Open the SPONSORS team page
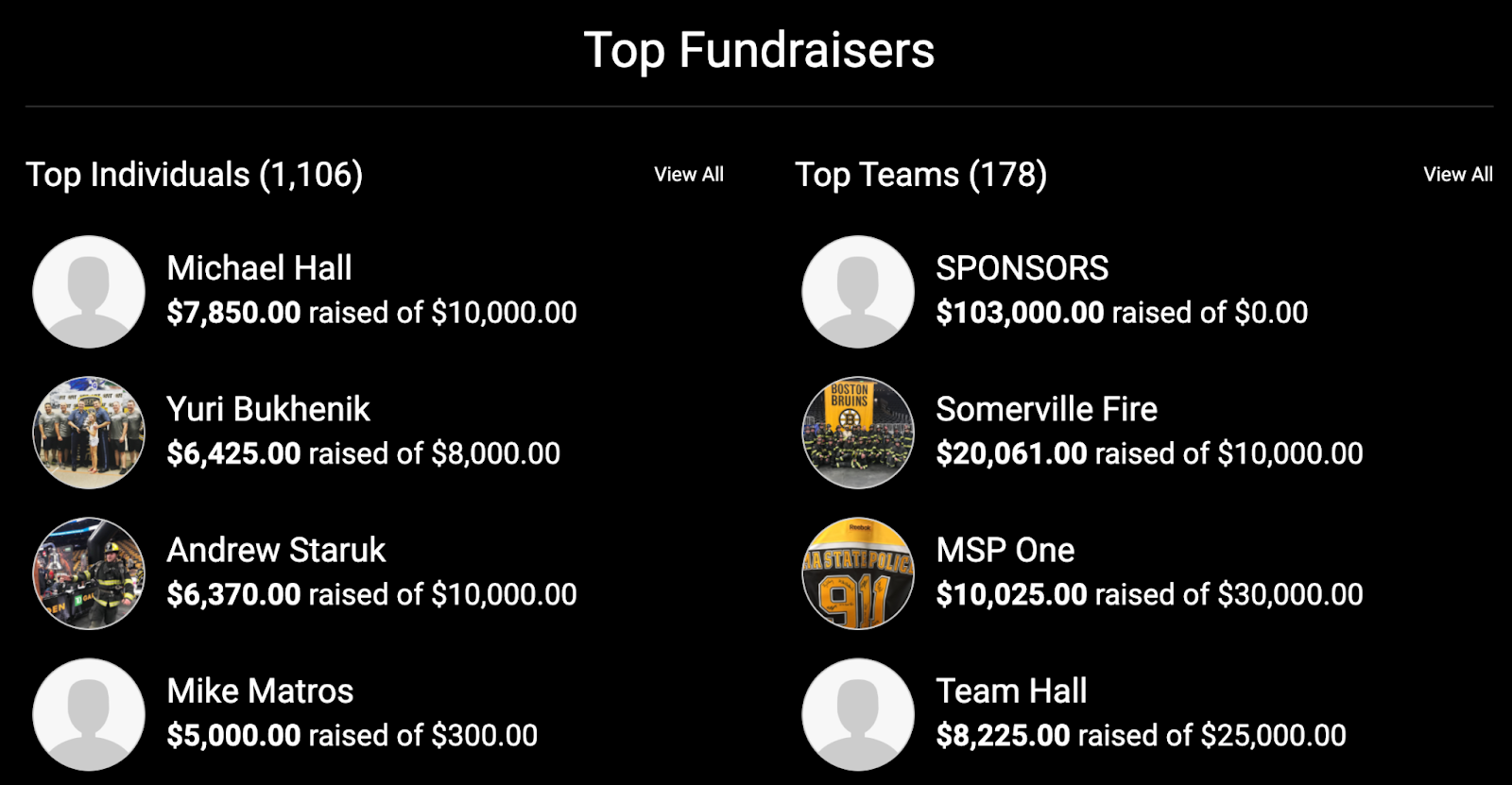Viewport: 1512px width, 785px height. 1022,268
